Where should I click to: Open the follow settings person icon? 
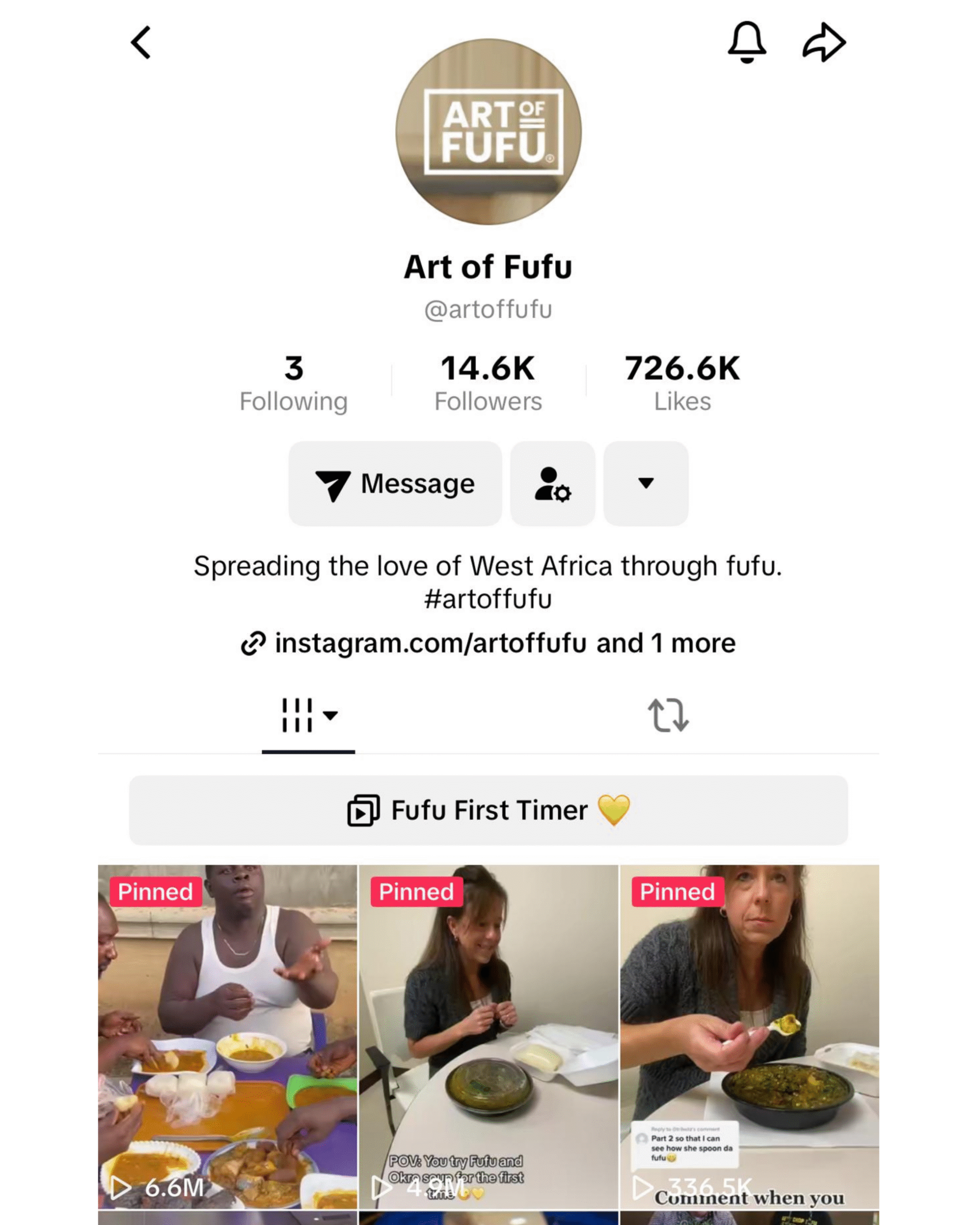click(552, 483)
